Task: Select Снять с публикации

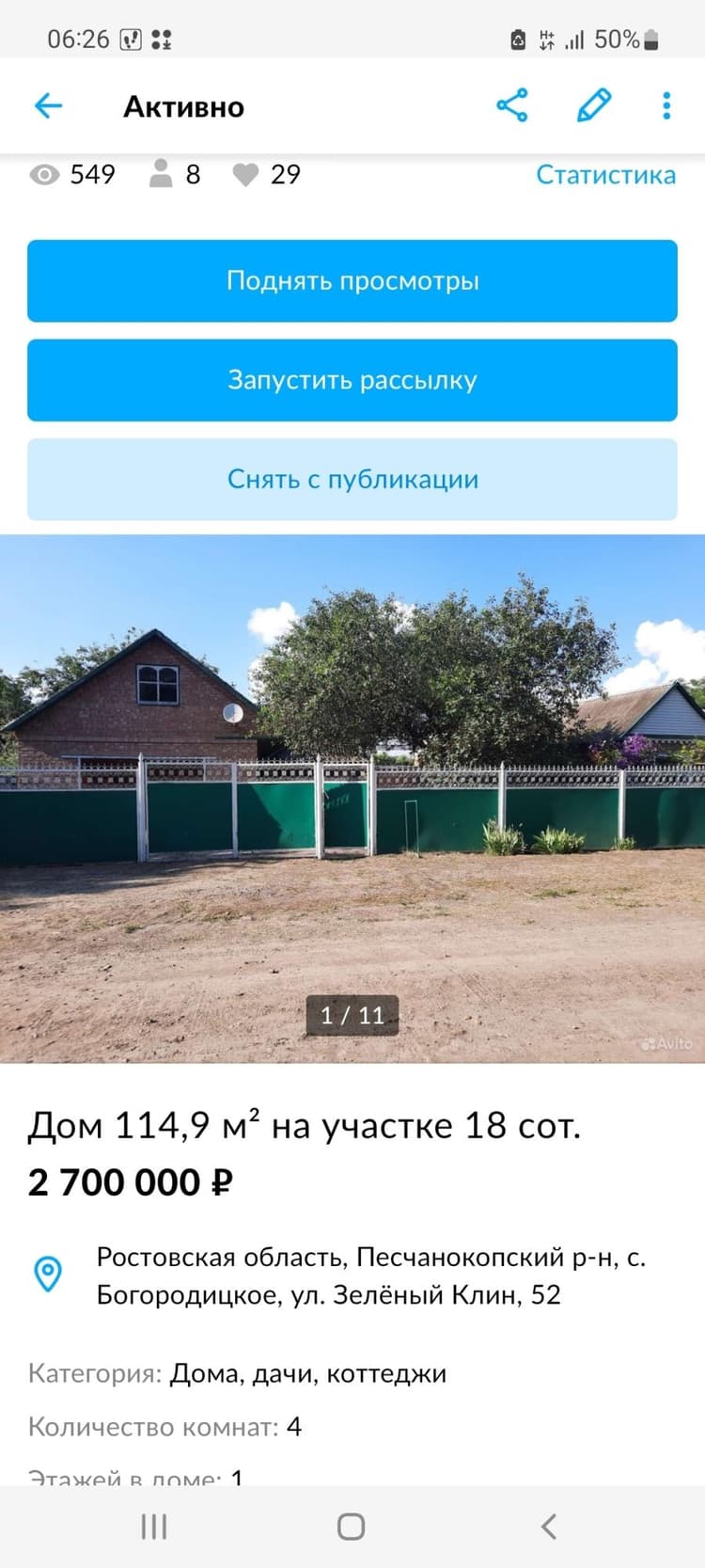Action: pyautogui.click(x=352, y=480)
